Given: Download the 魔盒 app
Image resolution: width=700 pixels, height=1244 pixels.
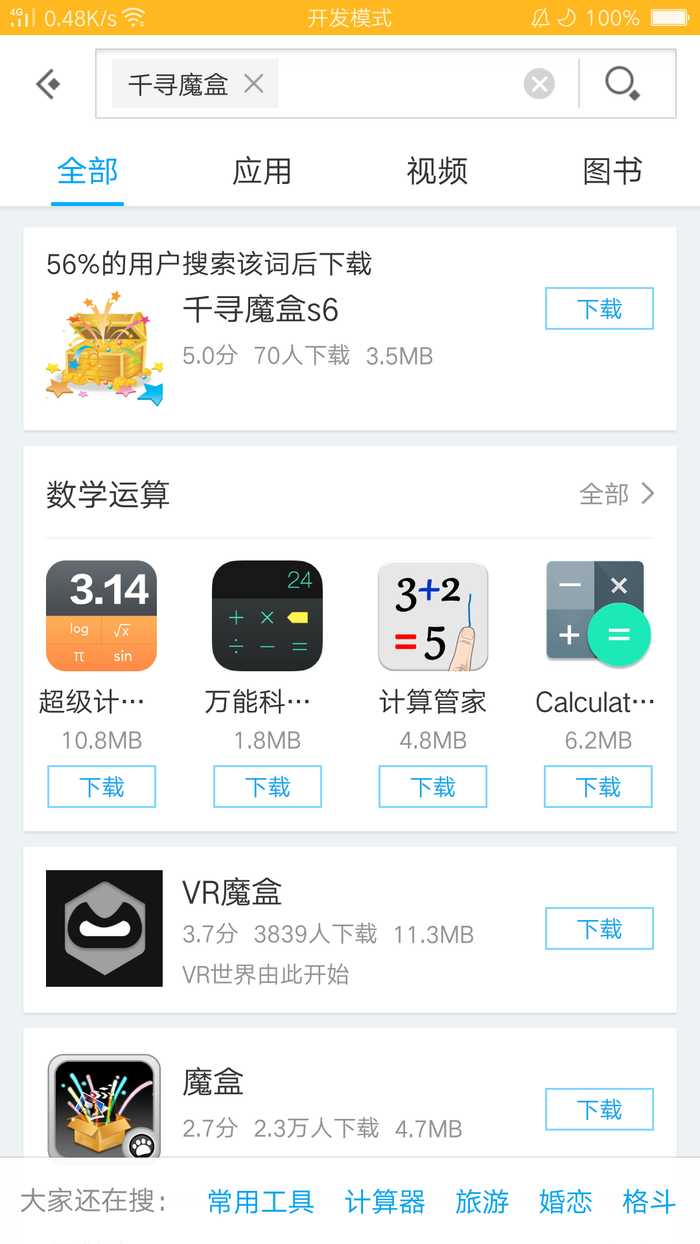Looking at the screenshot, I should click(599, 1109).
